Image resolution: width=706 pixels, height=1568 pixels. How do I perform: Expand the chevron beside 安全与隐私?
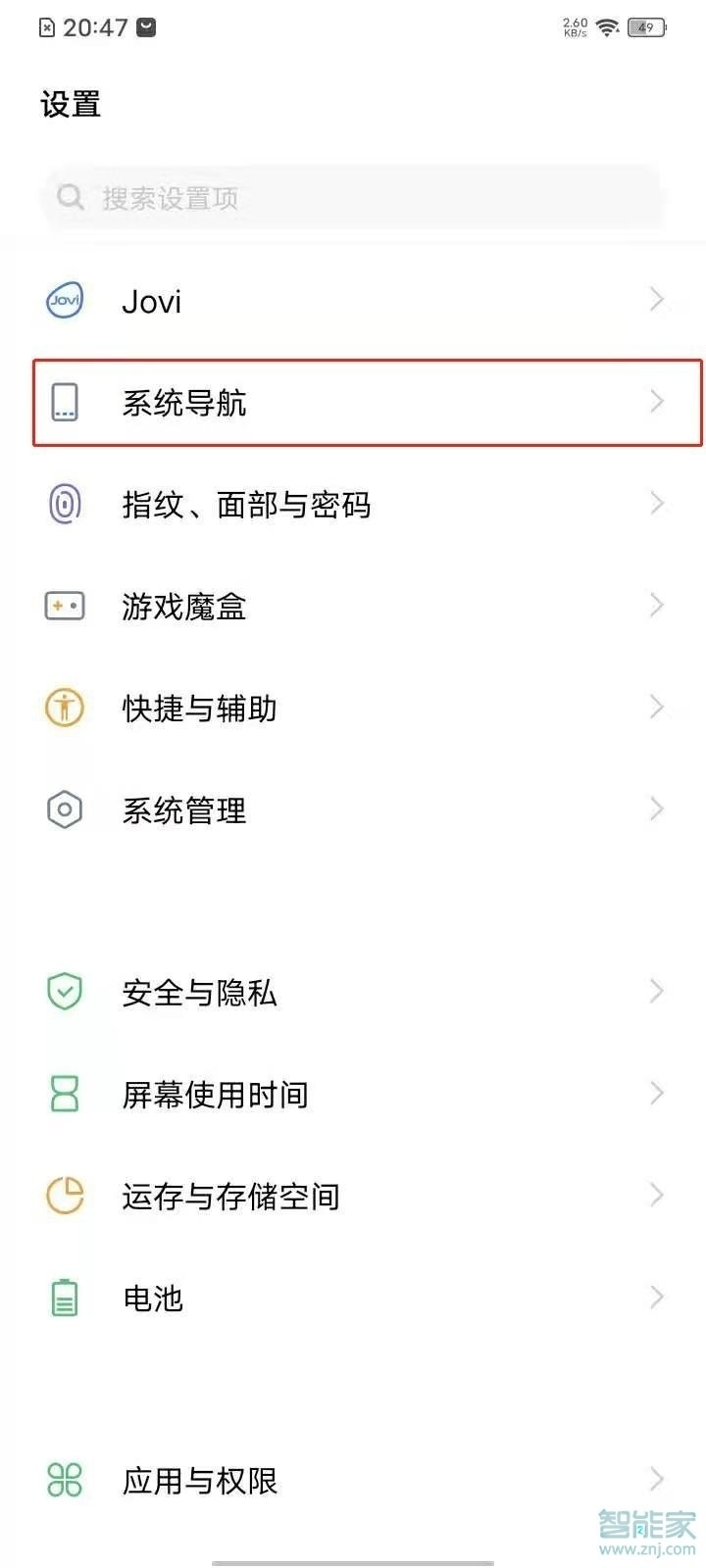pyautogui.click(x=658, y=991)
